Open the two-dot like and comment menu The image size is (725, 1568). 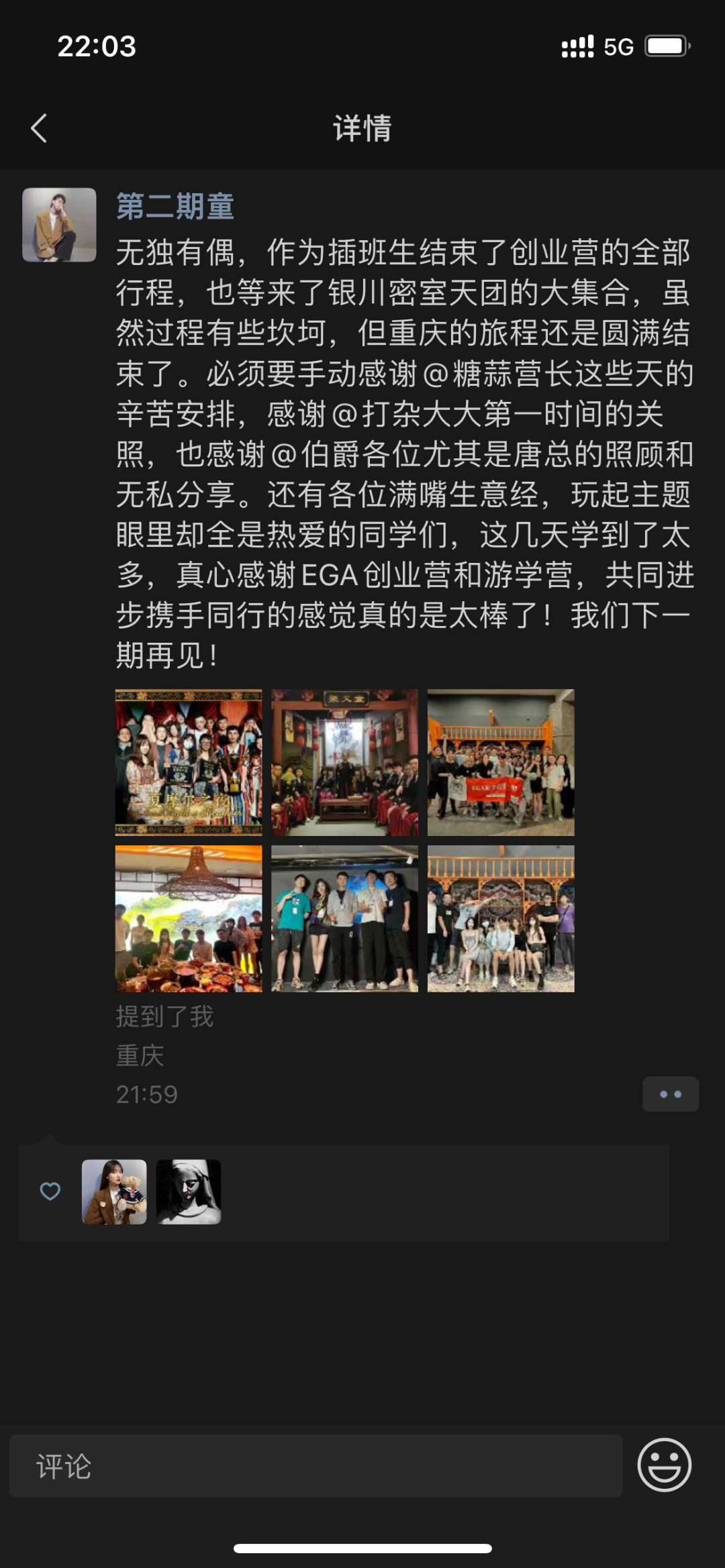pyautogui.click(x=670, y=1094)
